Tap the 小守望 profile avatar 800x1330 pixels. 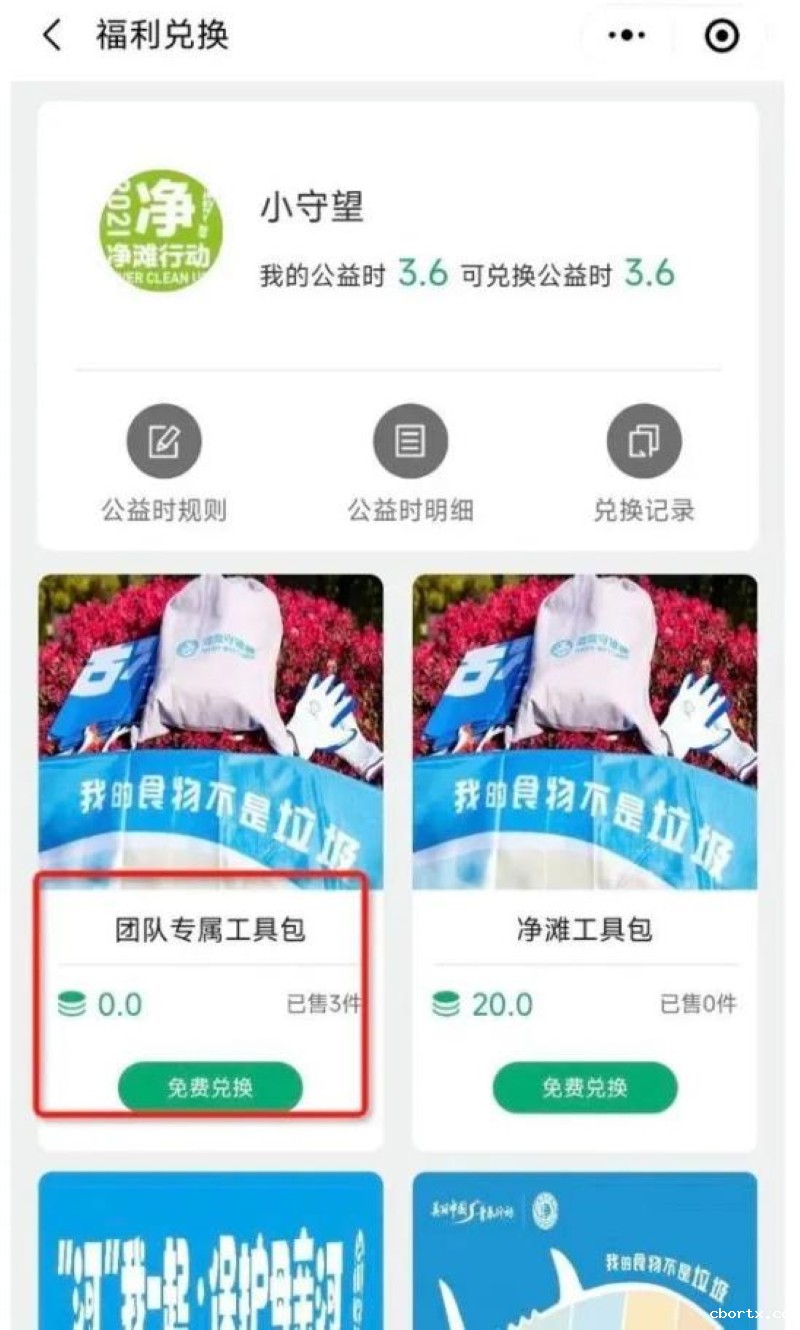[160, 231]
